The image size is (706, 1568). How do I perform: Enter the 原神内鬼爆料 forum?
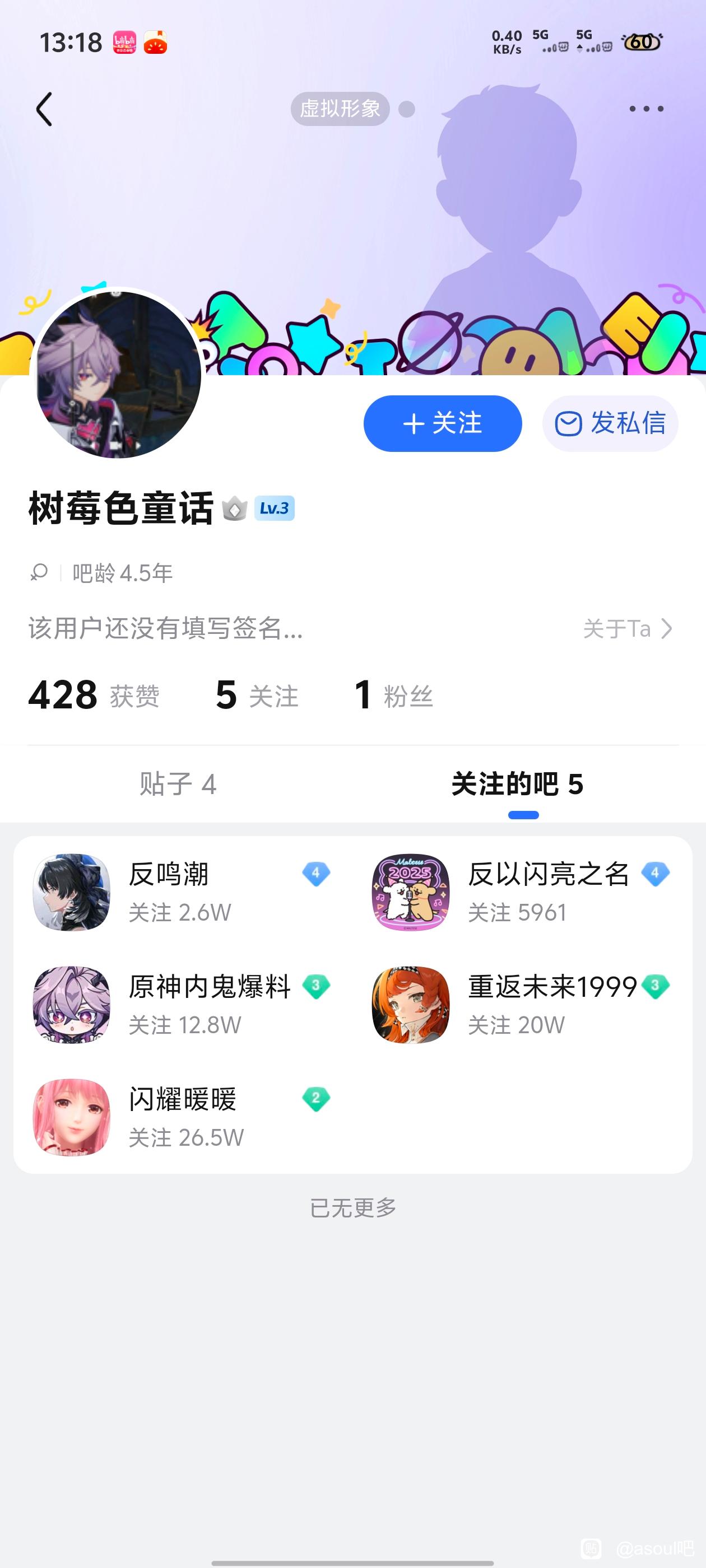(182, 1004)
